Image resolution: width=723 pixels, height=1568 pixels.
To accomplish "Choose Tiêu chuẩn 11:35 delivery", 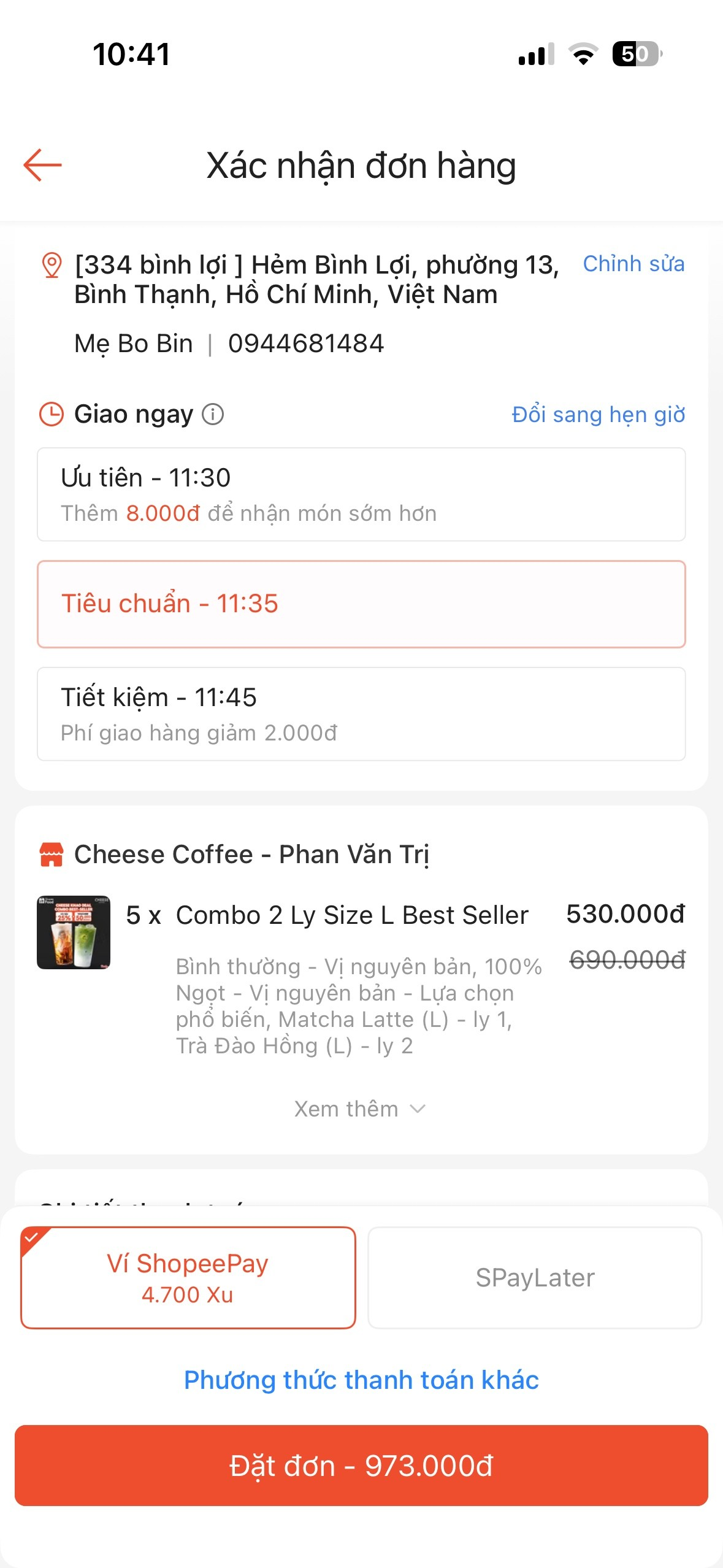I will [361, 604].
